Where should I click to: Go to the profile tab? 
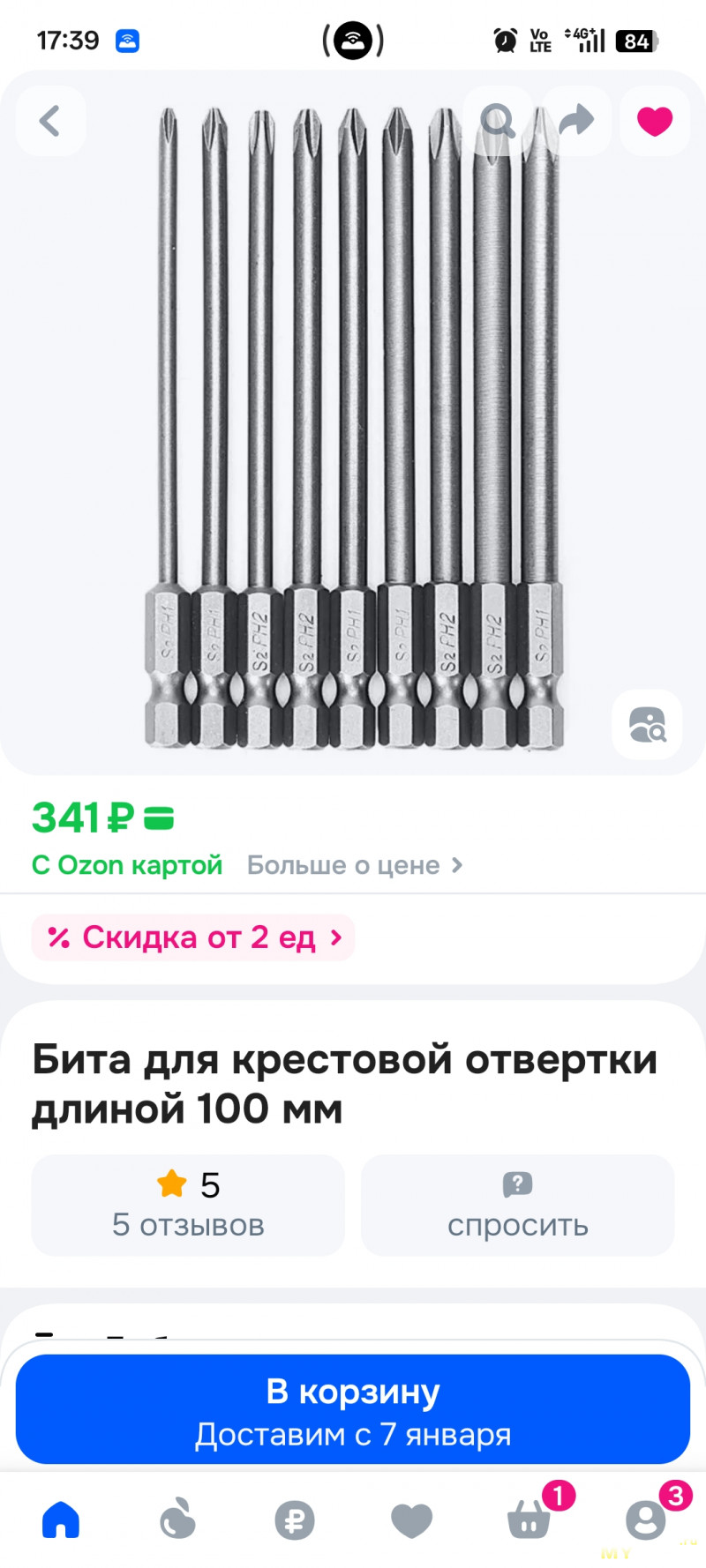[x=646, y=1519]
